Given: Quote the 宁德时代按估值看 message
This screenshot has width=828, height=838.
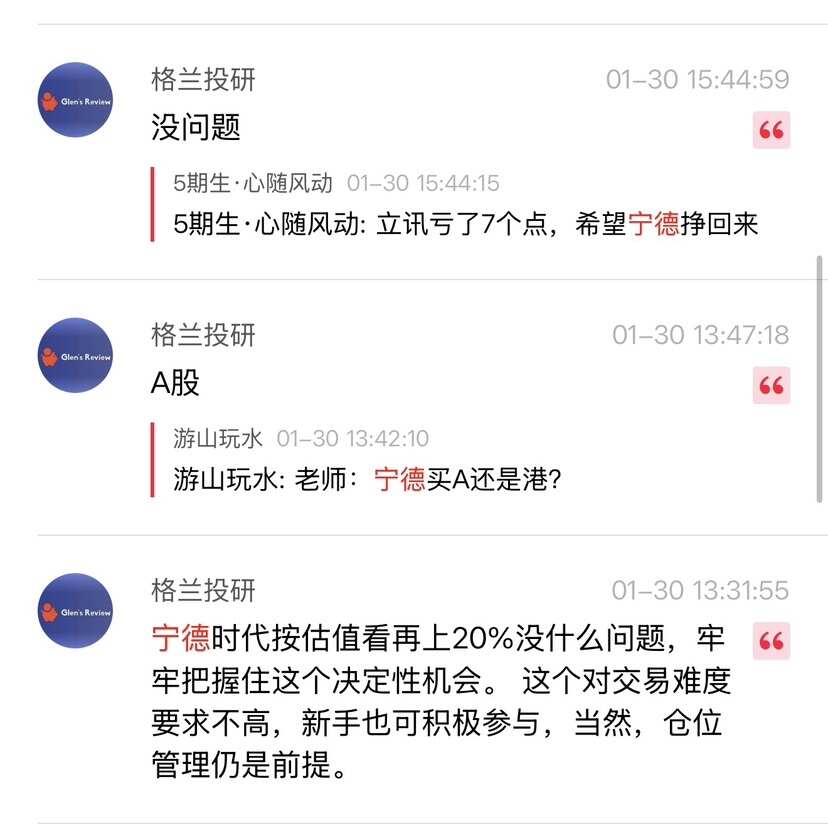Looking at the screenshot, I should (771, 641).
